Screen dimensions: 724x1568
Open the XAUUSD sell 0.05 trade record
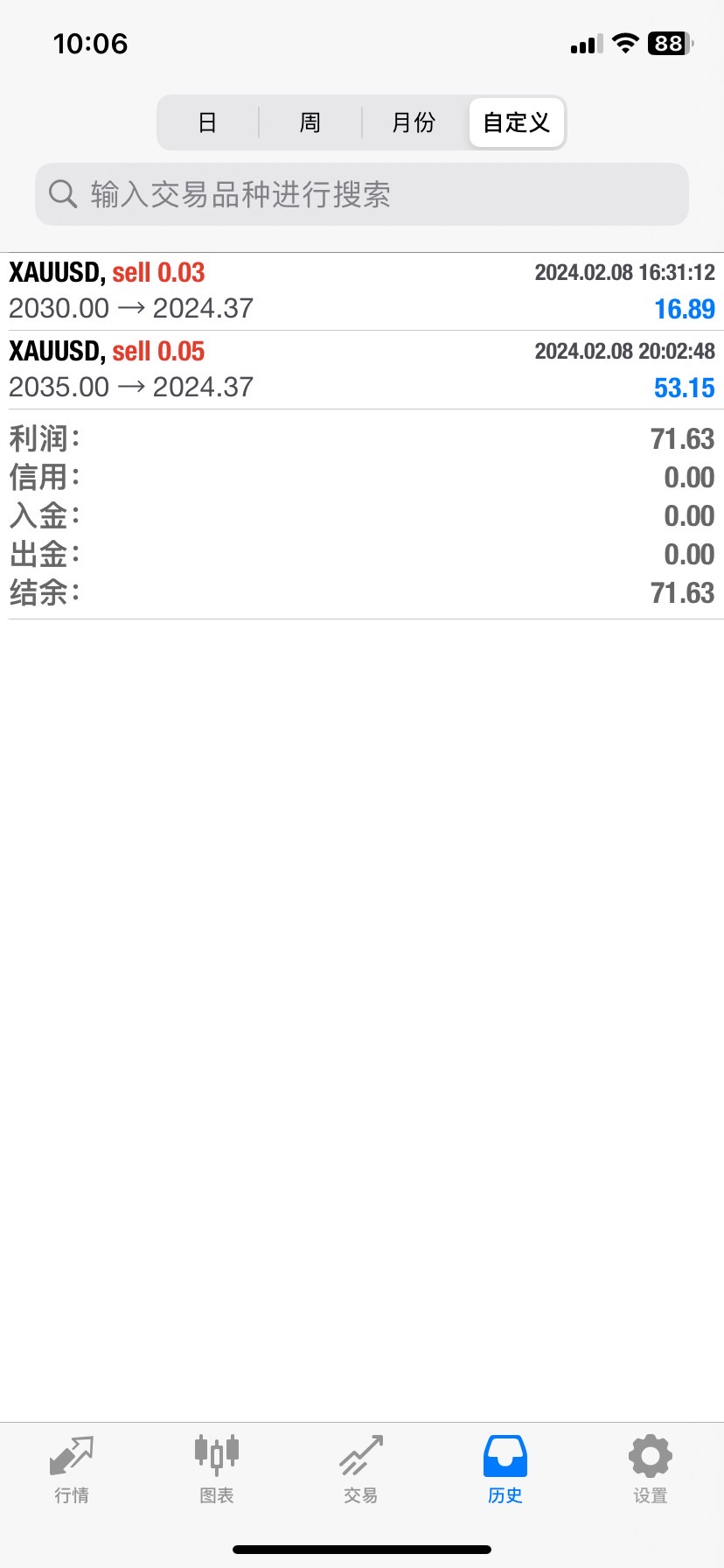(x=362, y=370)
